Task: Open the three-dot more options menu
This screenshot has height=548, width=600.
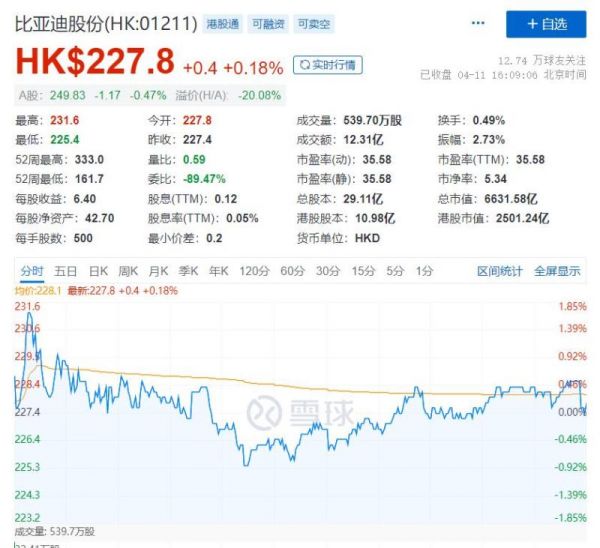Action: coord(479,23)
